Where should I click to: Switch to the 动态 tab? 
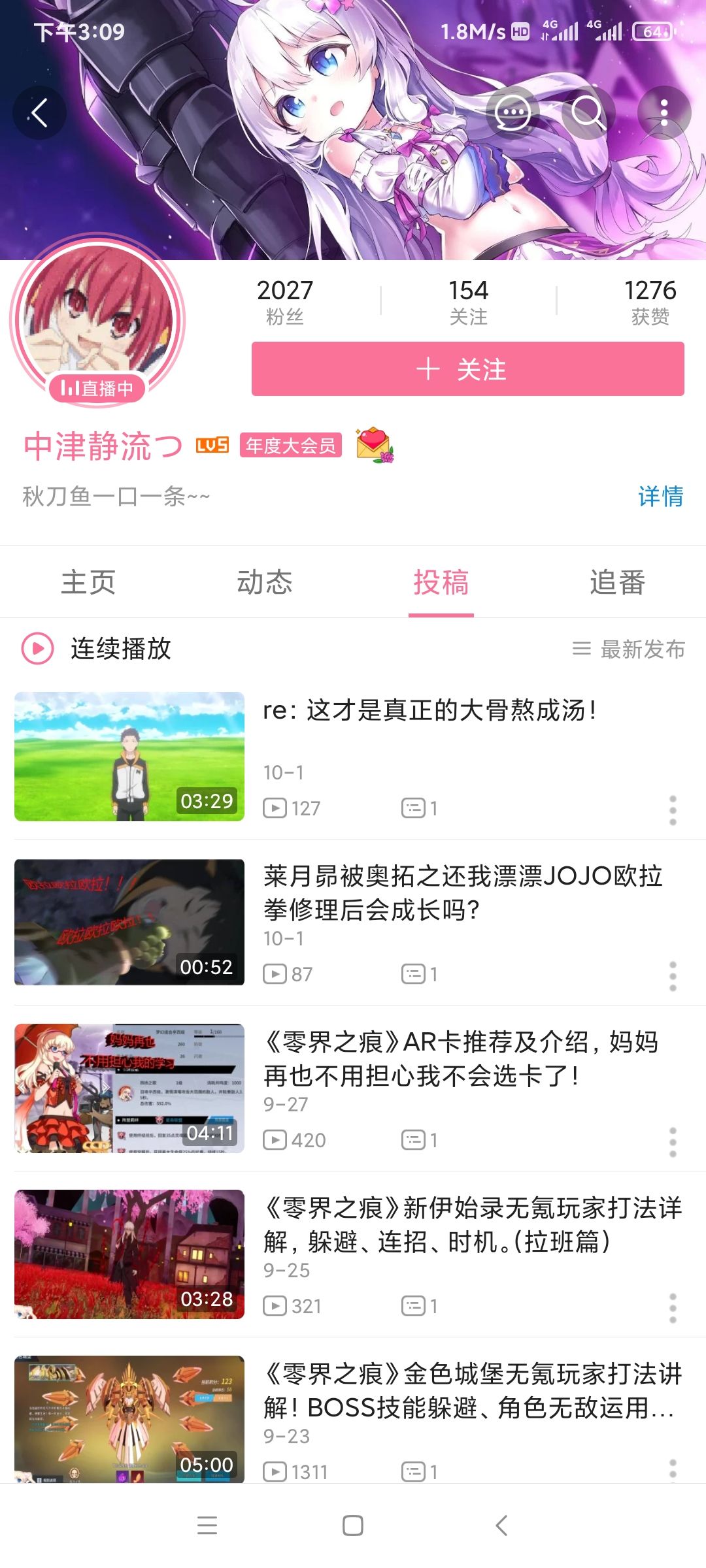coord(265,582)
